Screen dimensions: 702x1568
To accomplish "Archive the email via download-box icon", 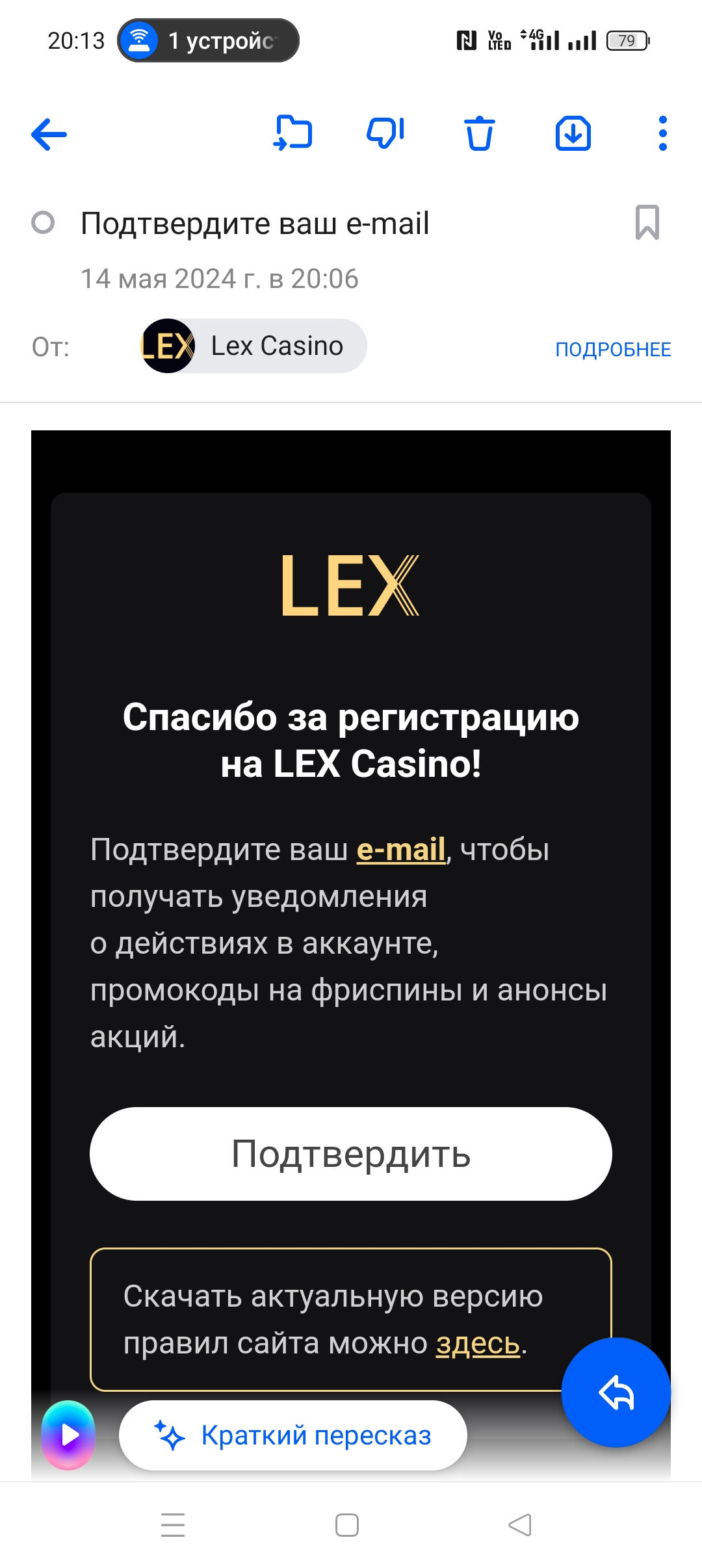I will click(573, 134).
